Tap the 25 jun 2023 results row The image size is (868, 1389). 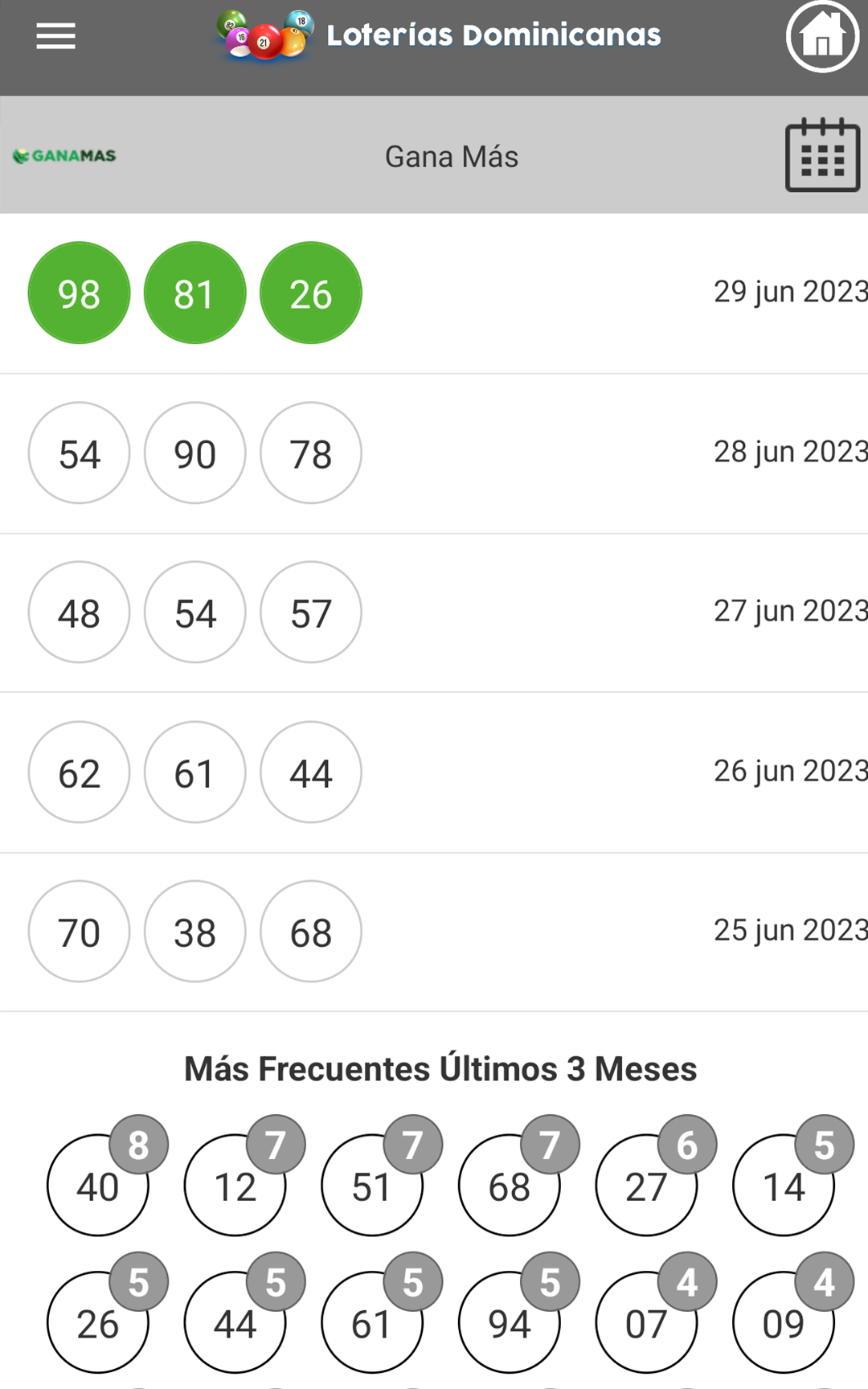[434, 932]
